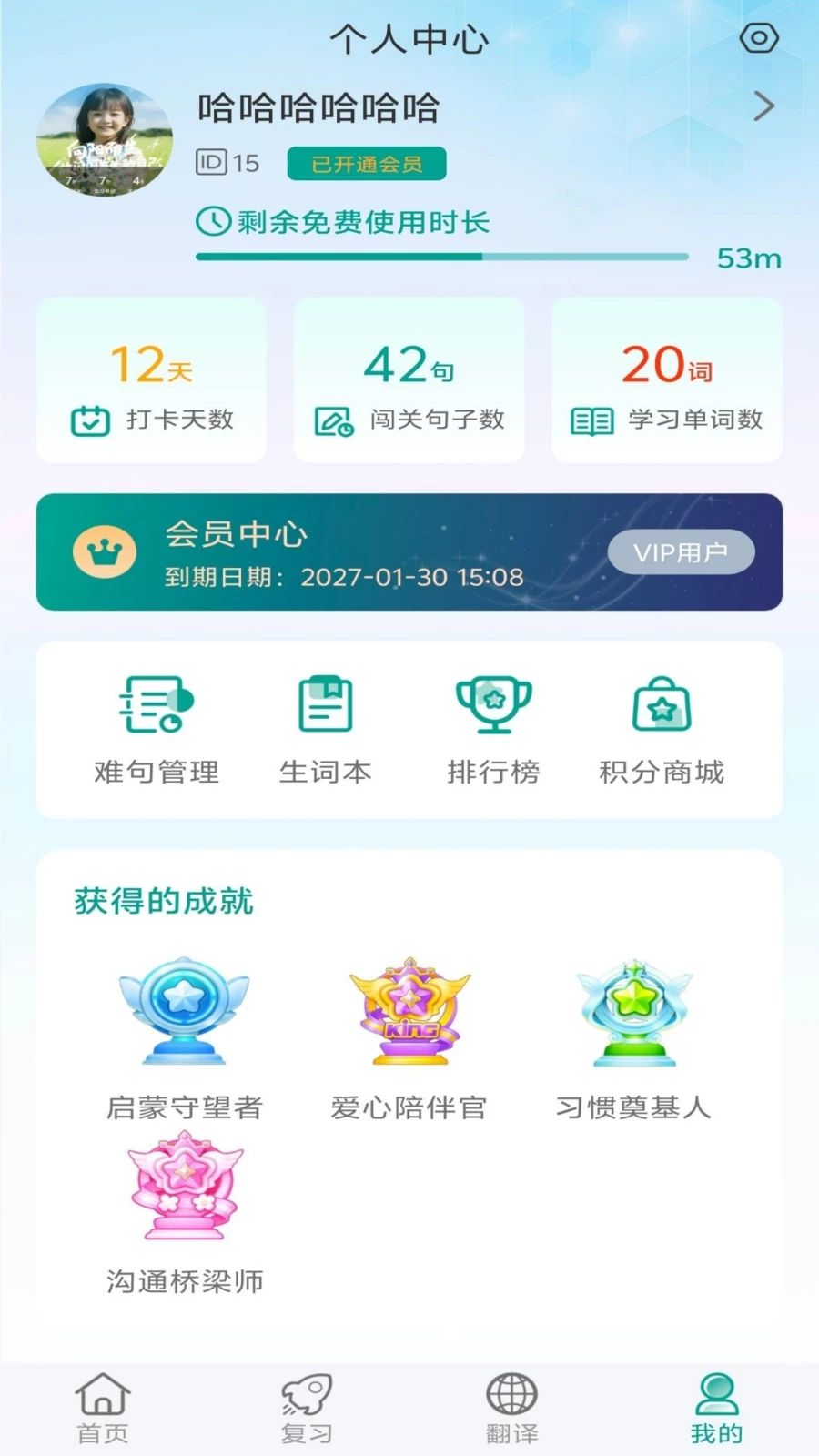
Task: Tap the VIP用户 button
Action: click(x=681, y=552)
